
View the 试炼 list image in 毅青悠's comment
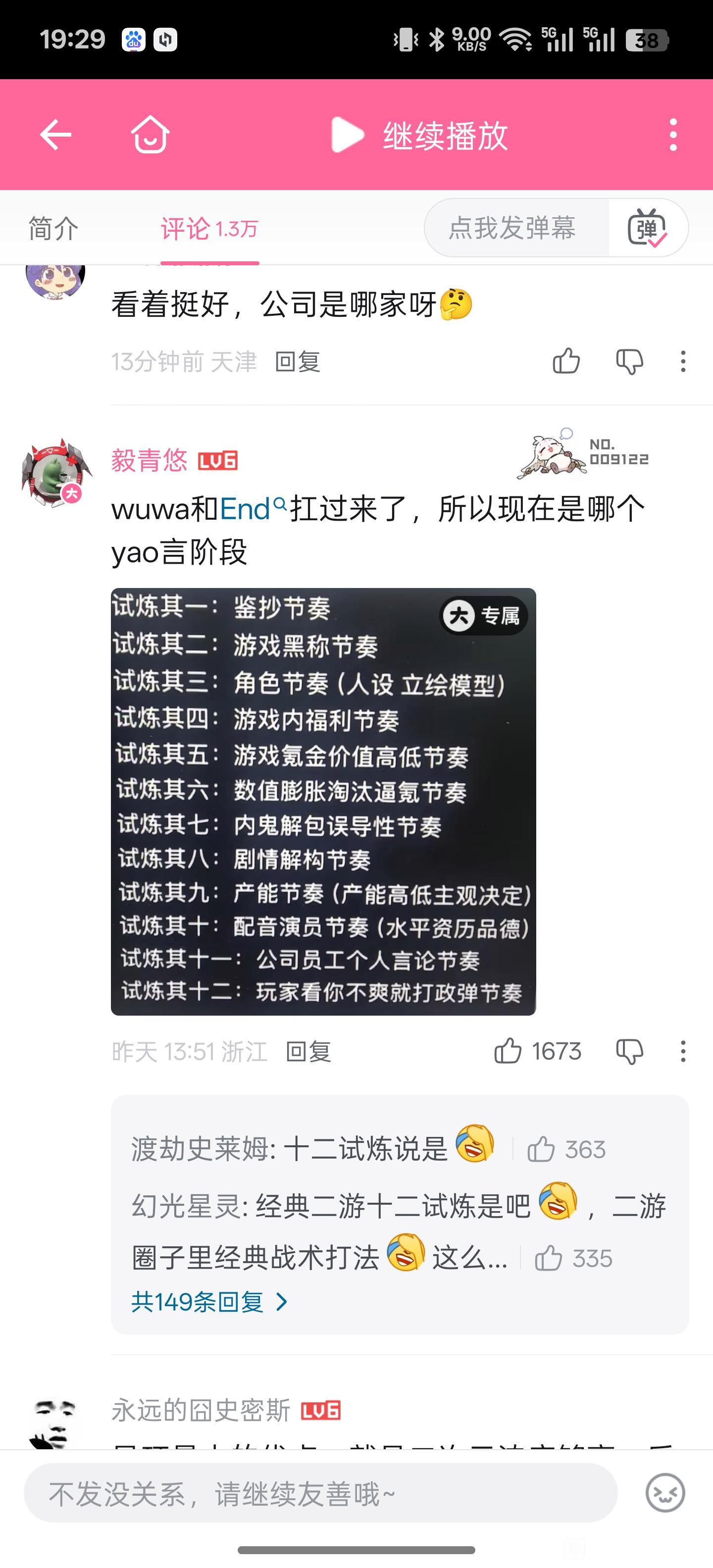(x=323, y=801)
